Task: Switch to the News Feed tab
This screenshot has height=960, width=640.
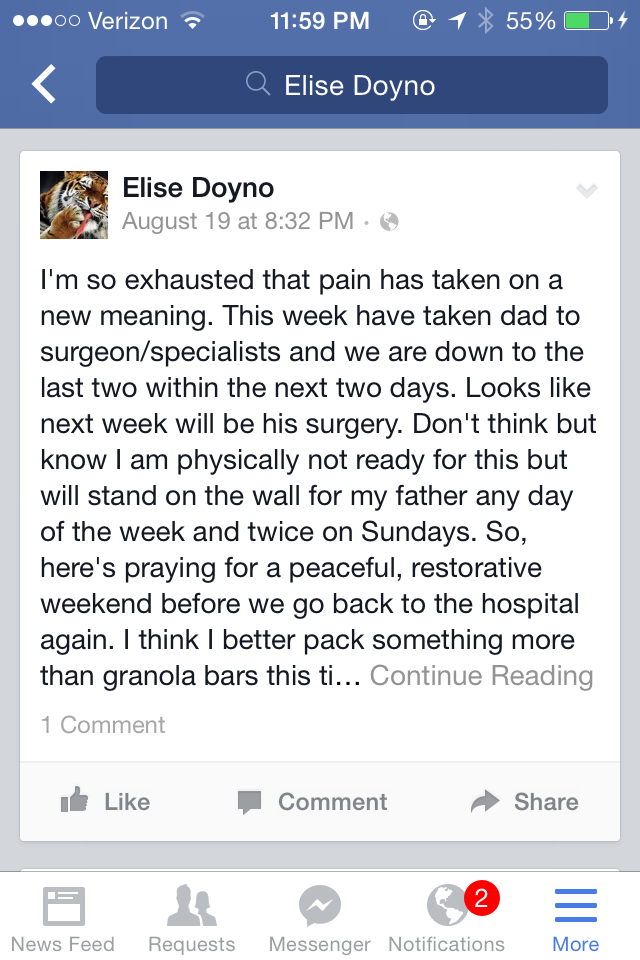Action: click(63, 920)
